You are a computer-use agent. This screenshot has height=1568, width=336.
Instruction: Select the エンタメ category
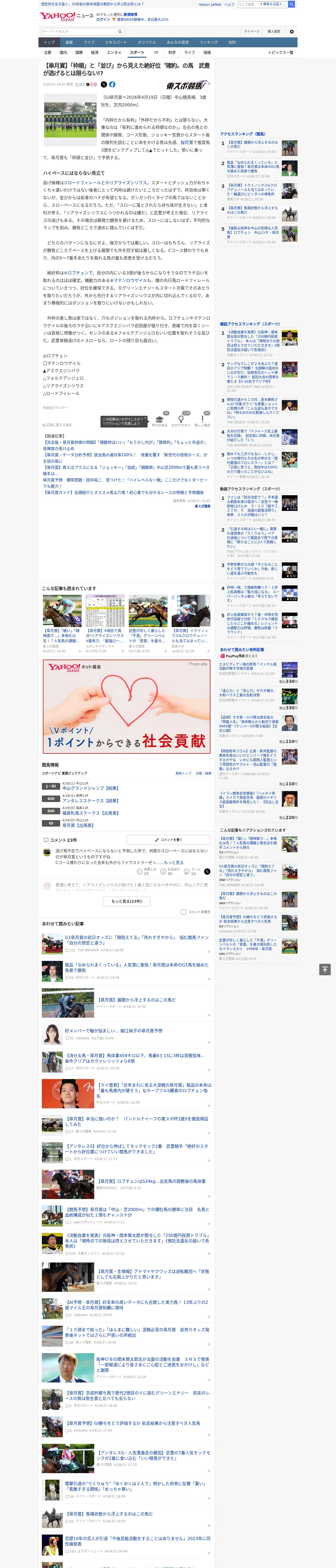pyautogui.click(x=114, y=52)
